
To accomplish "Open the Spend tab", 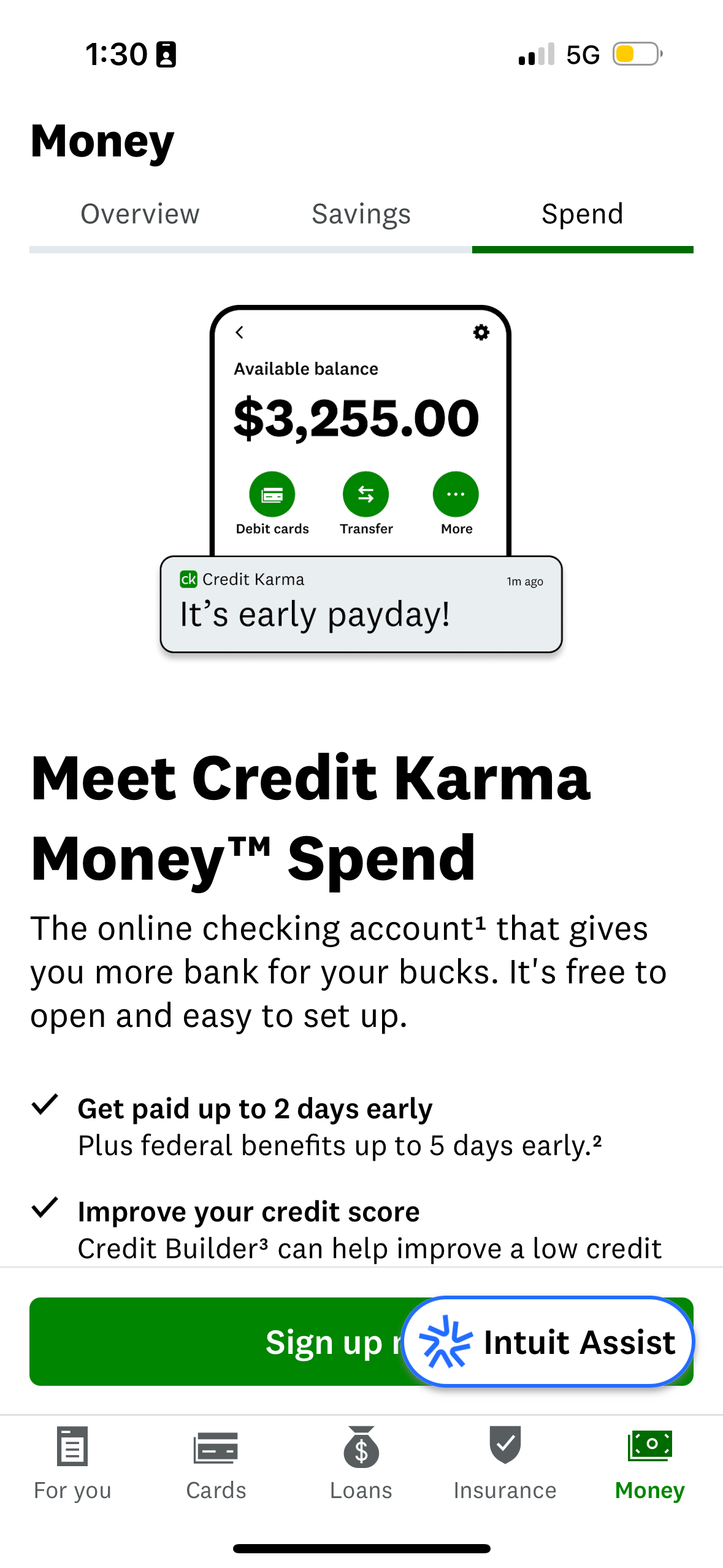I will click(581, 213).
